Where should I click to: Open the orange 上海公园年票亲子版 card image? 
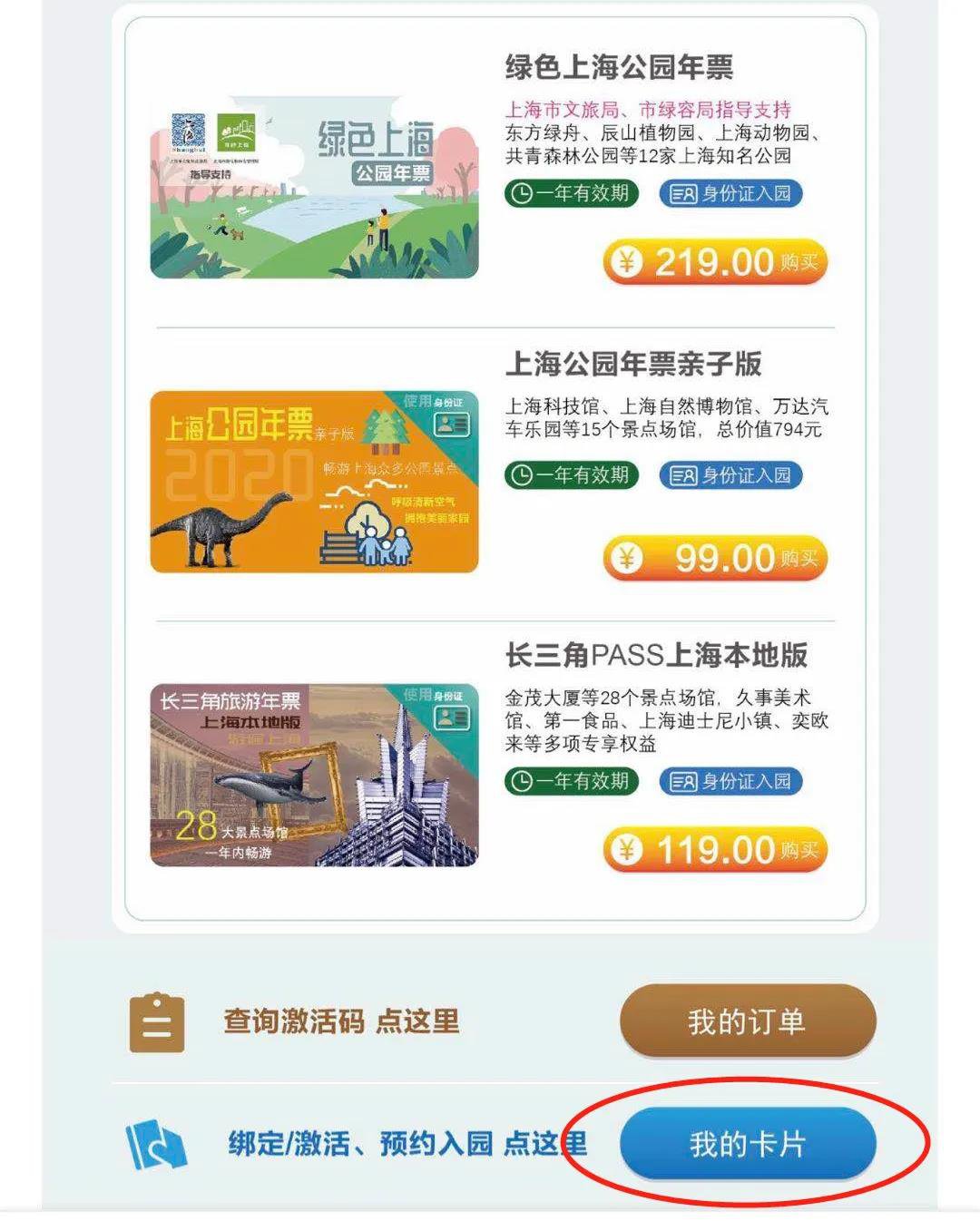[314, 482]
